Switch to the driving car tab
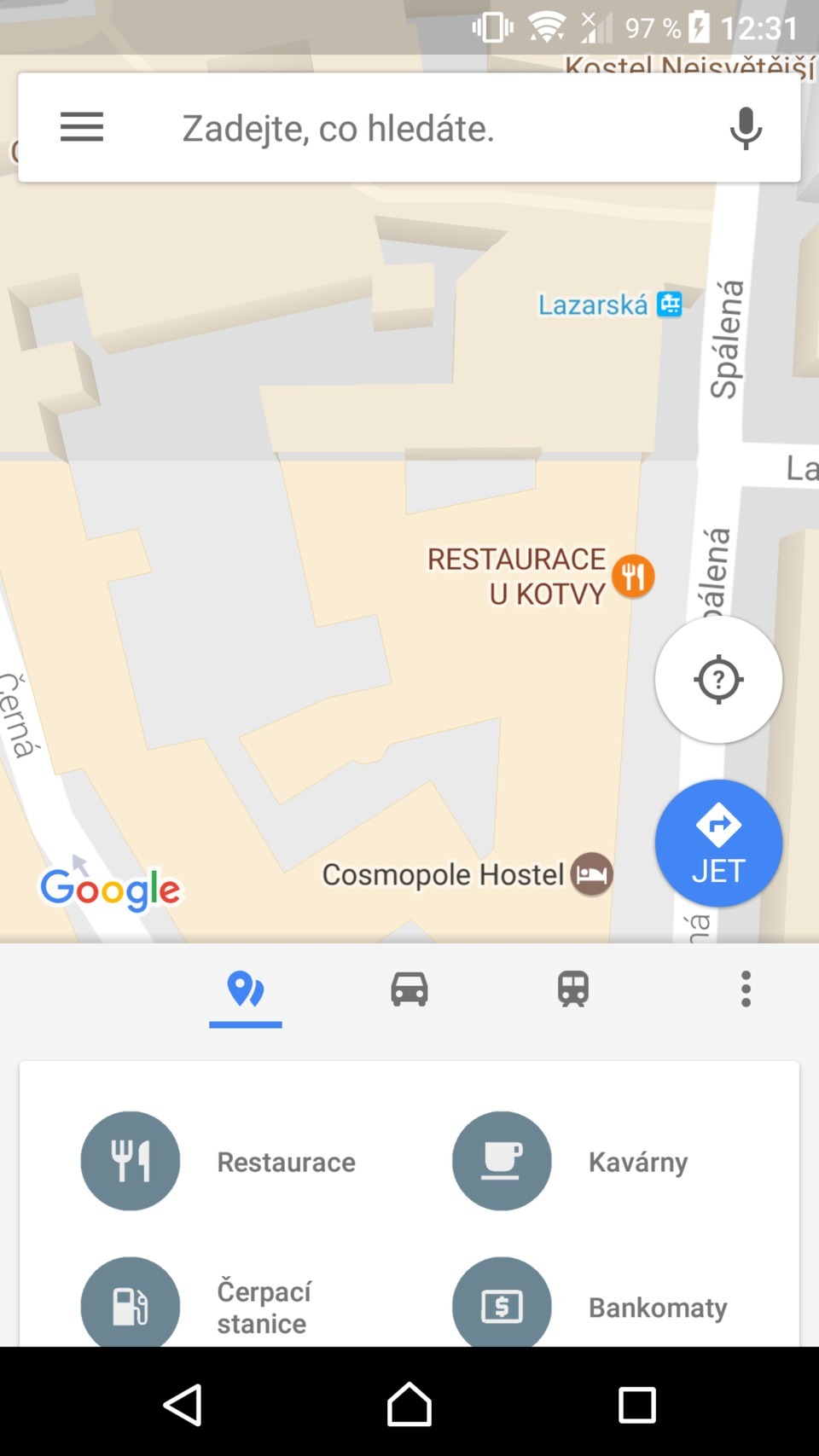Image resolution: width=819 pixels, height=1456 pixels. point(409,990)
